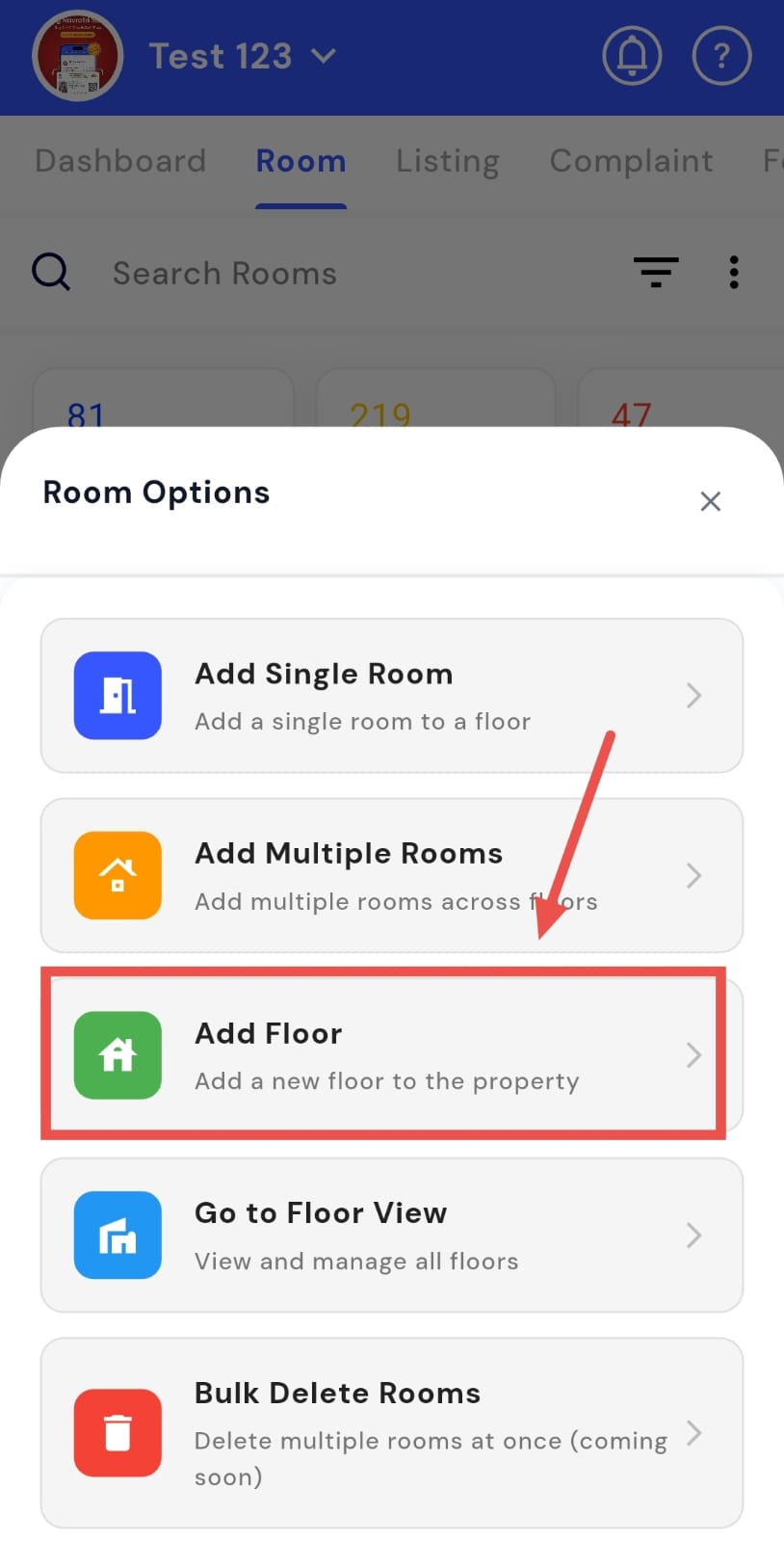Select Add Multiple Rooms
The image size is (784, 1542).
pyautogui.click(x=391, y=875)
